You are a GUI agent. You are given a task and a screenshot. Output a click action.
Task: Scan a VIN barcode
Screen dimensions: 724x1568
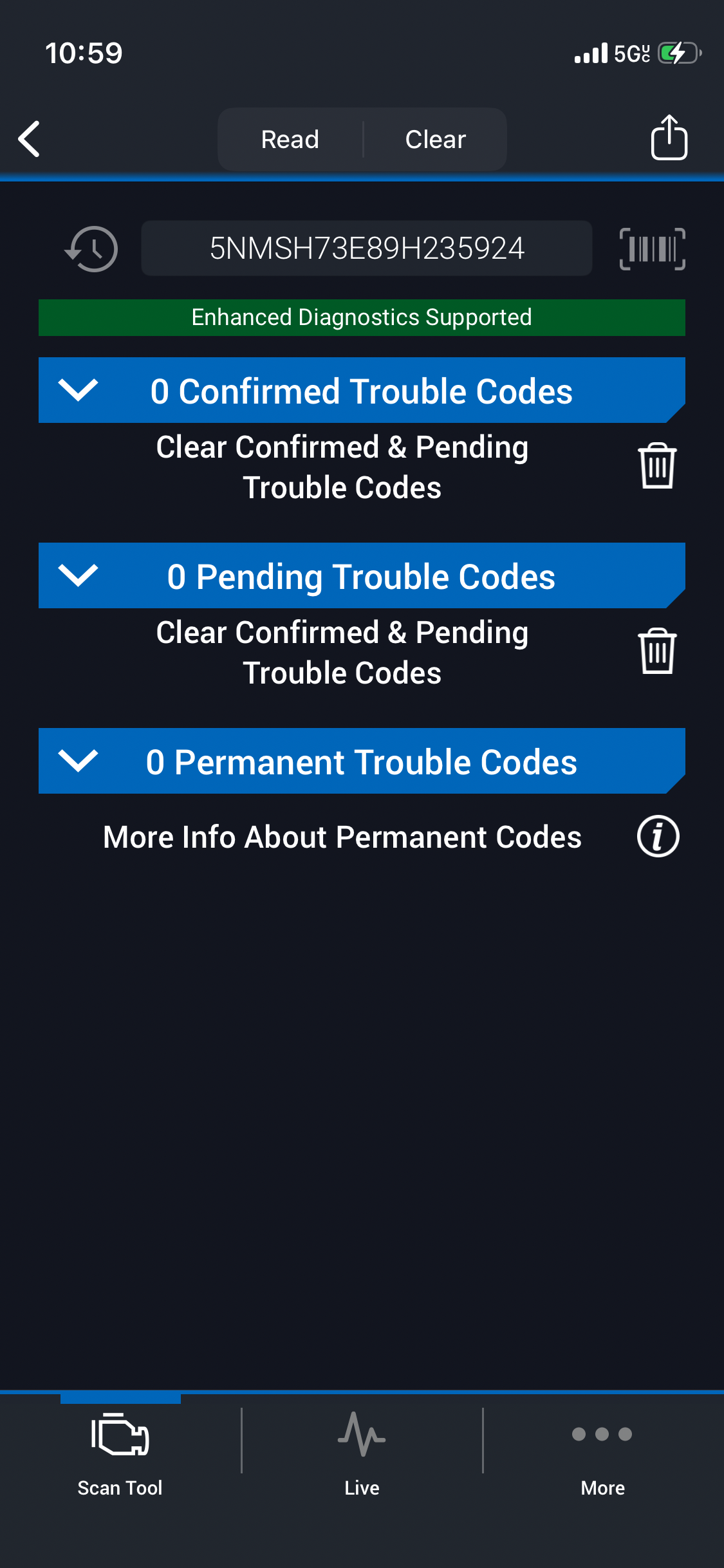point(652,248)
